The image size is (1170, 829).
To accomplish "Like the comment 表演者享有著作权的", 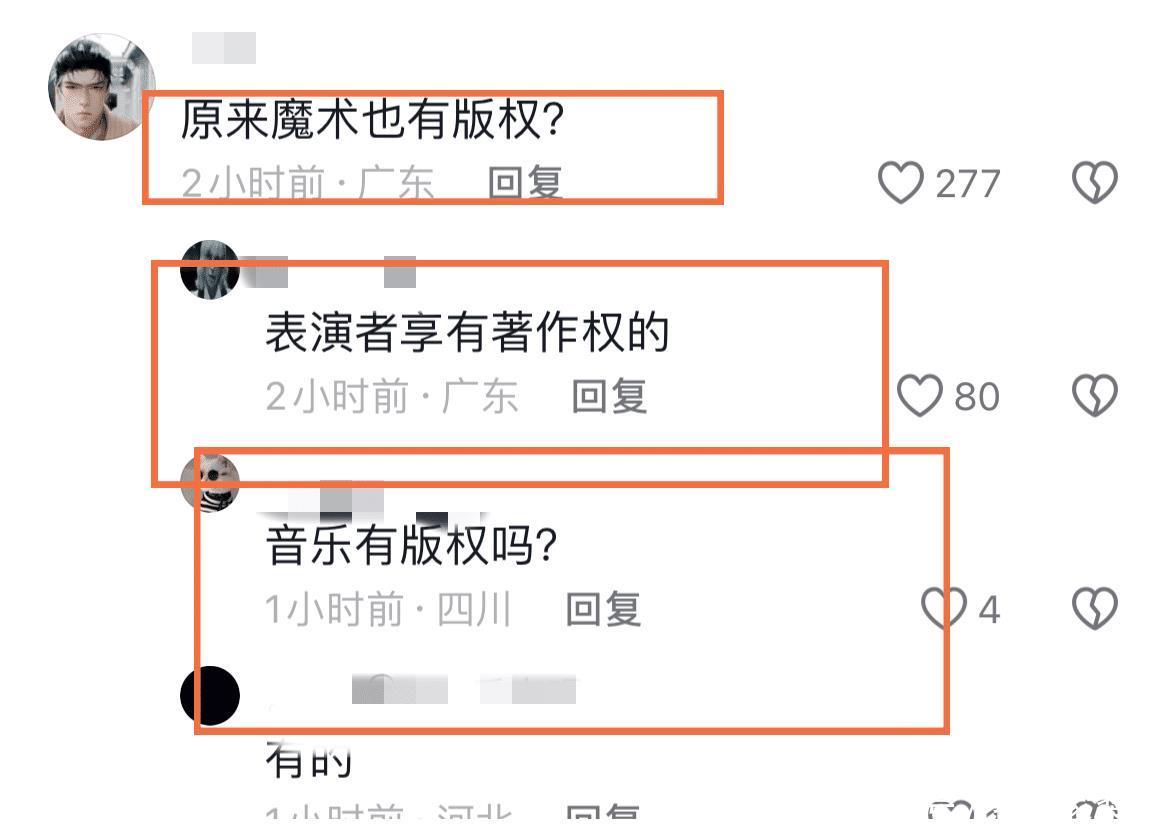I will coord(919,396).
